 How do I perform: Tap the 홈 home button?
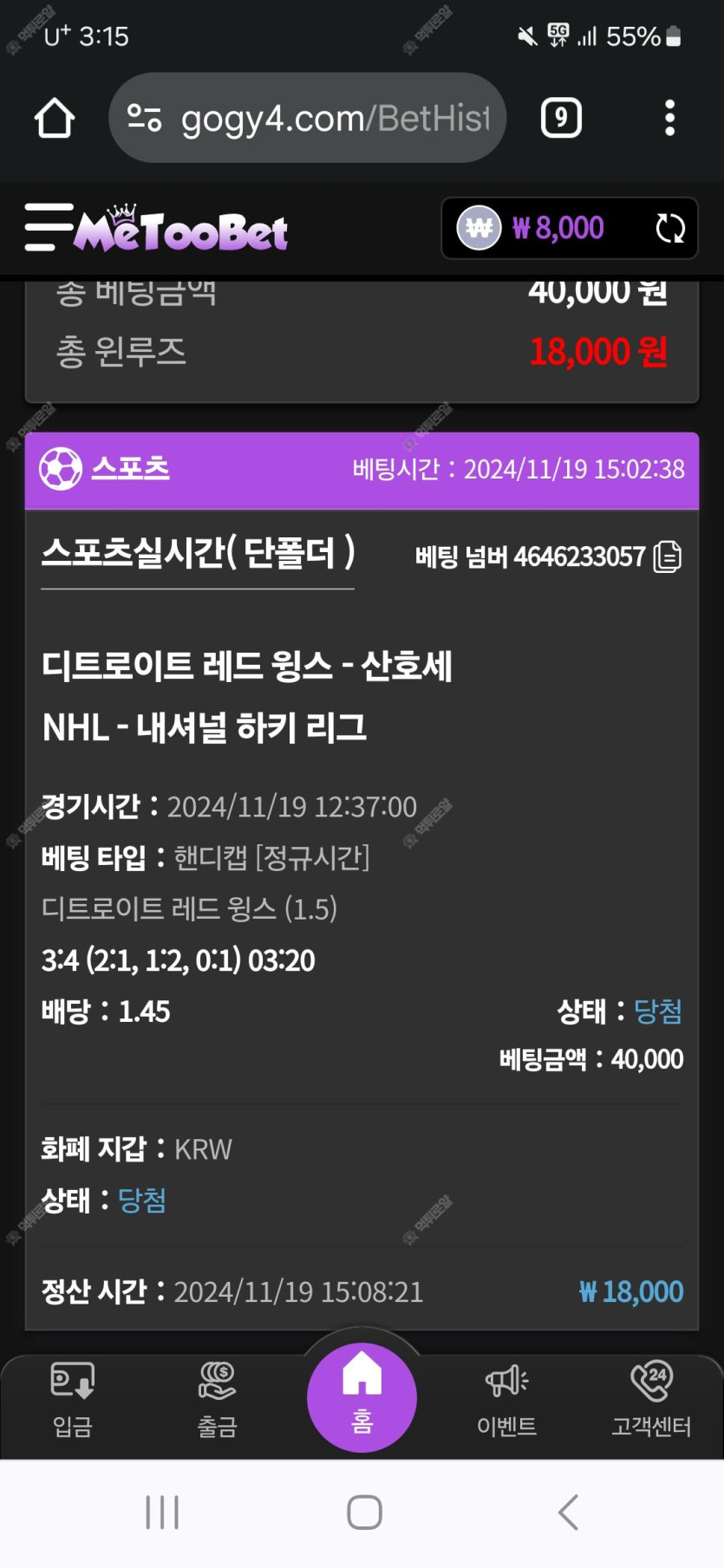click(x=362, y=1396)
